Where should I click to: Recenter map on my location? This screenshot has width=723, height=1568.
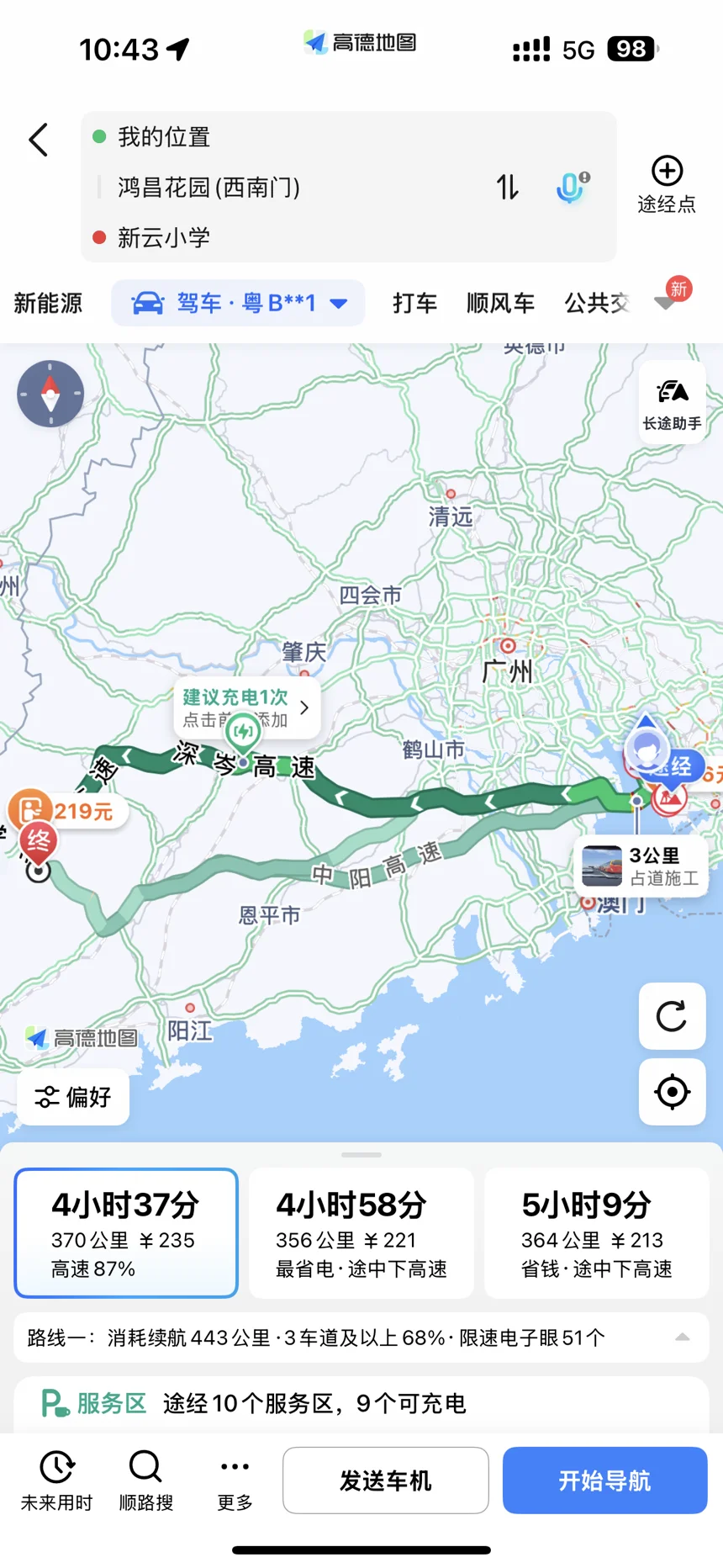tap(672, 1092)
